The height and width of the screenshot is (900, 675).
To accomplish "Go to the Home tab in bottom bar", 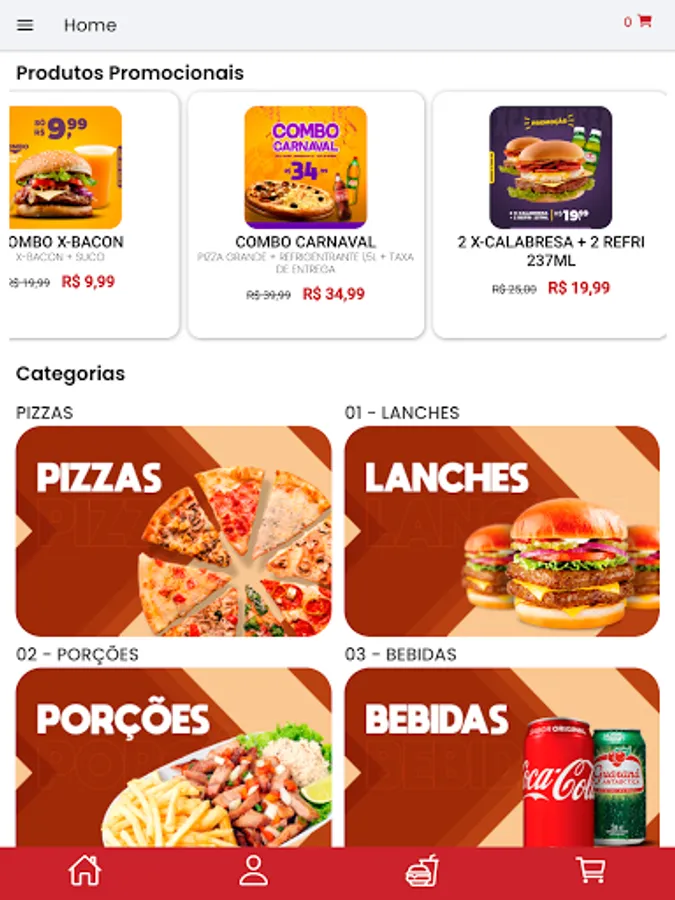I will pyautogui.click(x=85, y=871).
